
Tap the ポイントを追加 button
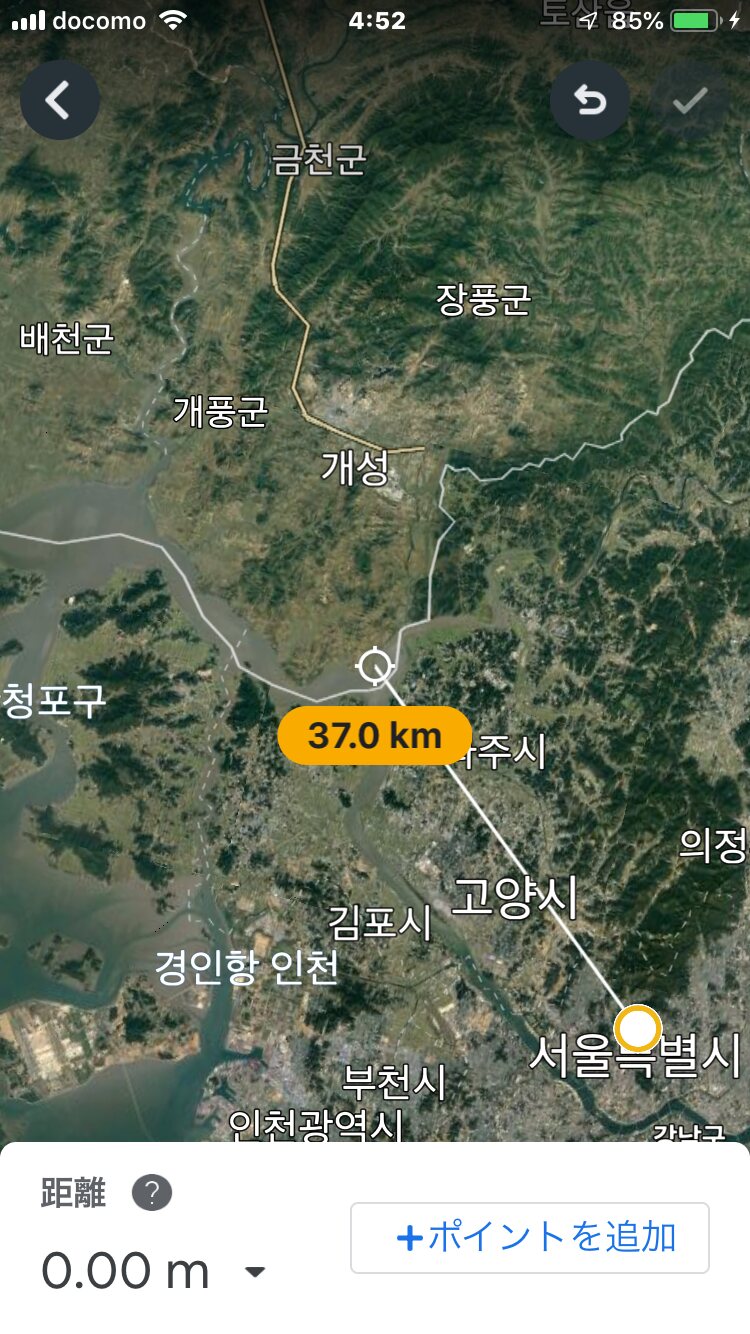(530, 1238)
